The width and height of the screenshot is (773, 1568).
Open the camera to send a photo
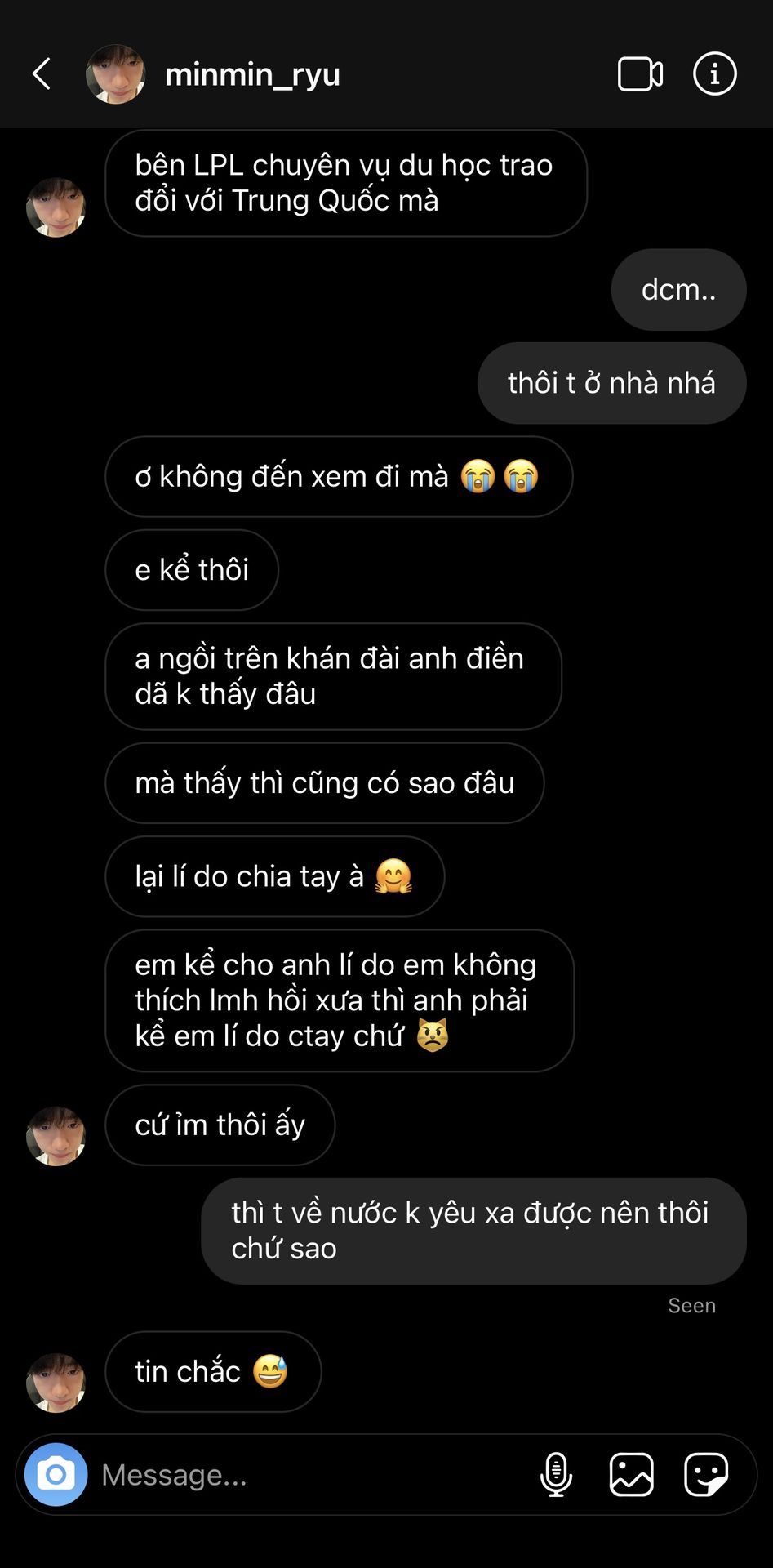pyautogui.click(x=56, y=1474)
